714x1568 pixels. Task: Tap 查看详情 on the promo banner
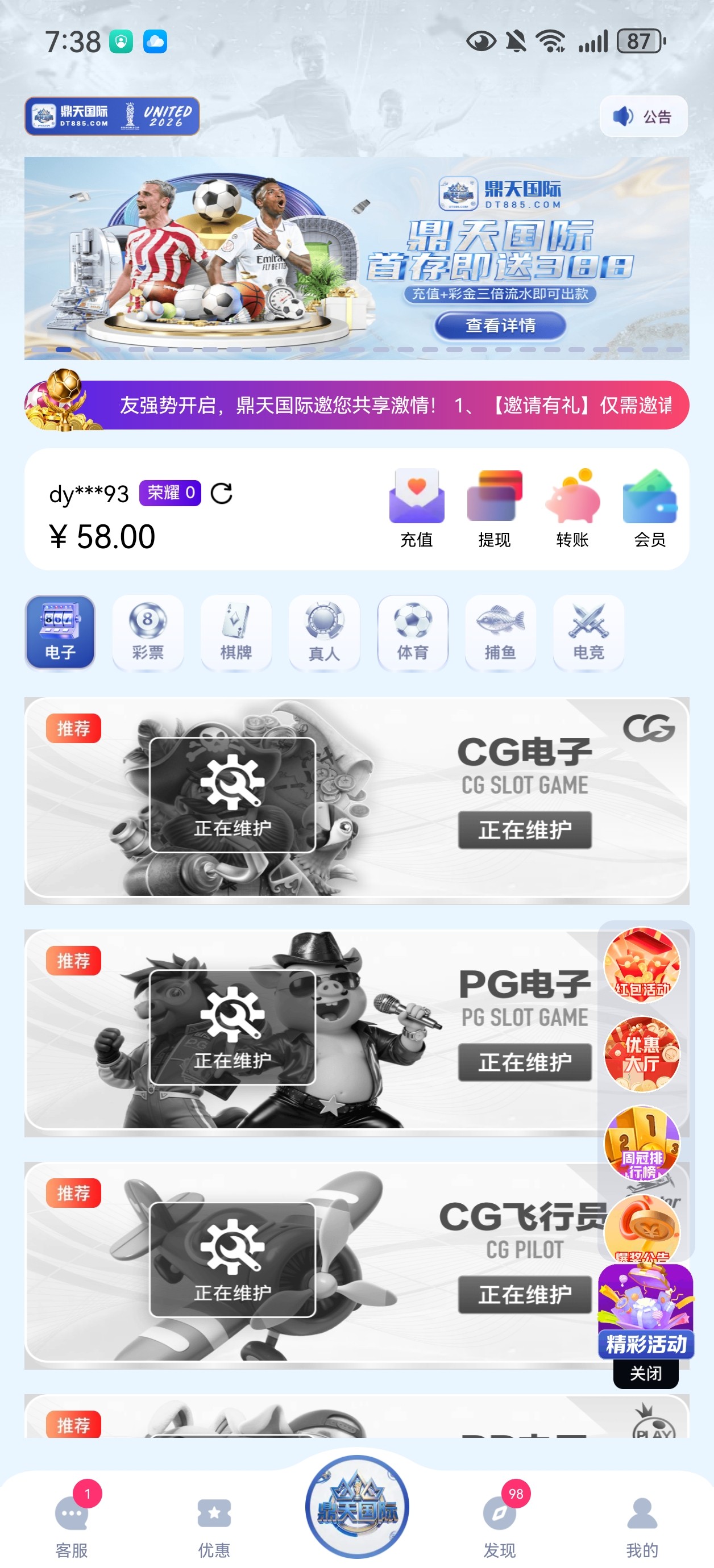tap(500, 326)
